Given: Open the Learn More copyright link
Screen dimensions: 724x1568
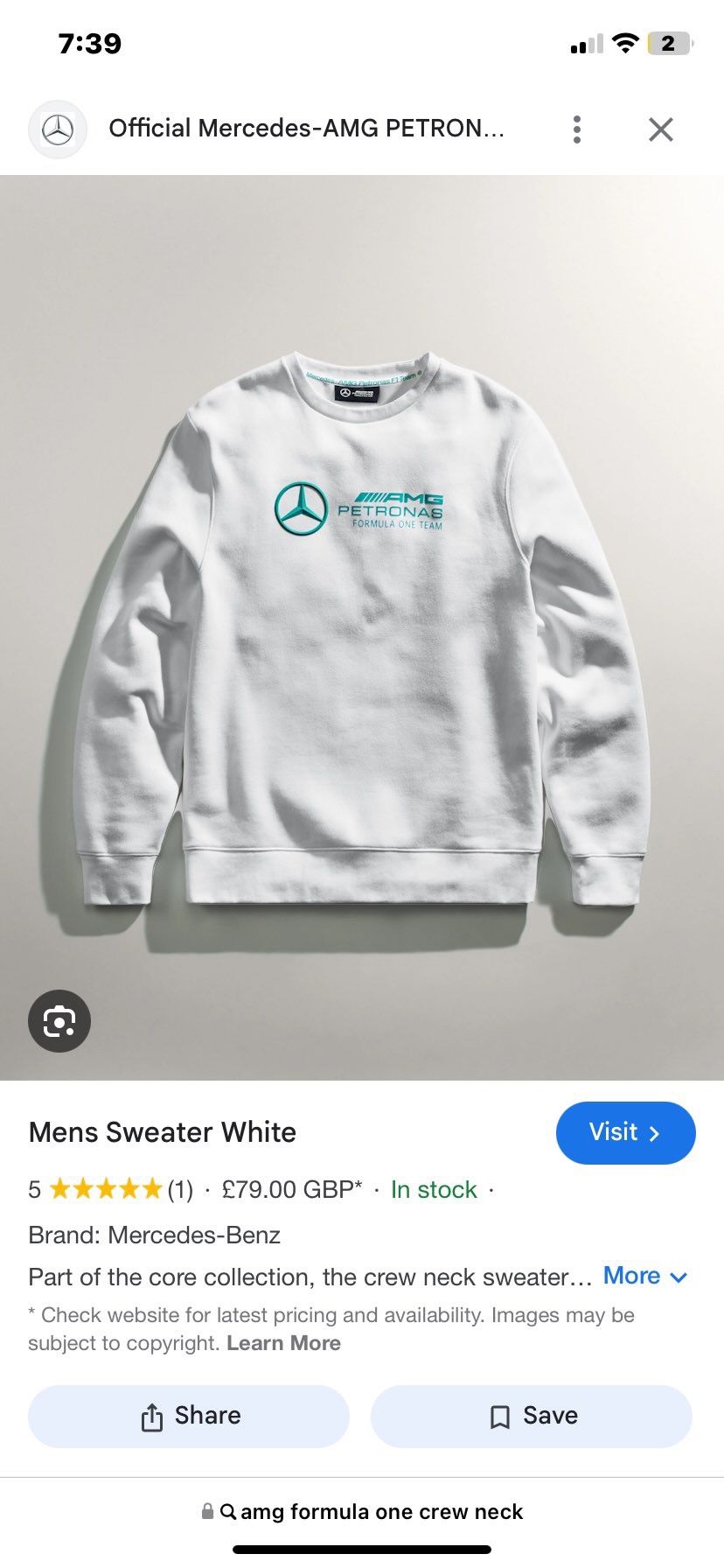Looking at the screenshot, I should pyautogui.click(x=283, y=1343).
